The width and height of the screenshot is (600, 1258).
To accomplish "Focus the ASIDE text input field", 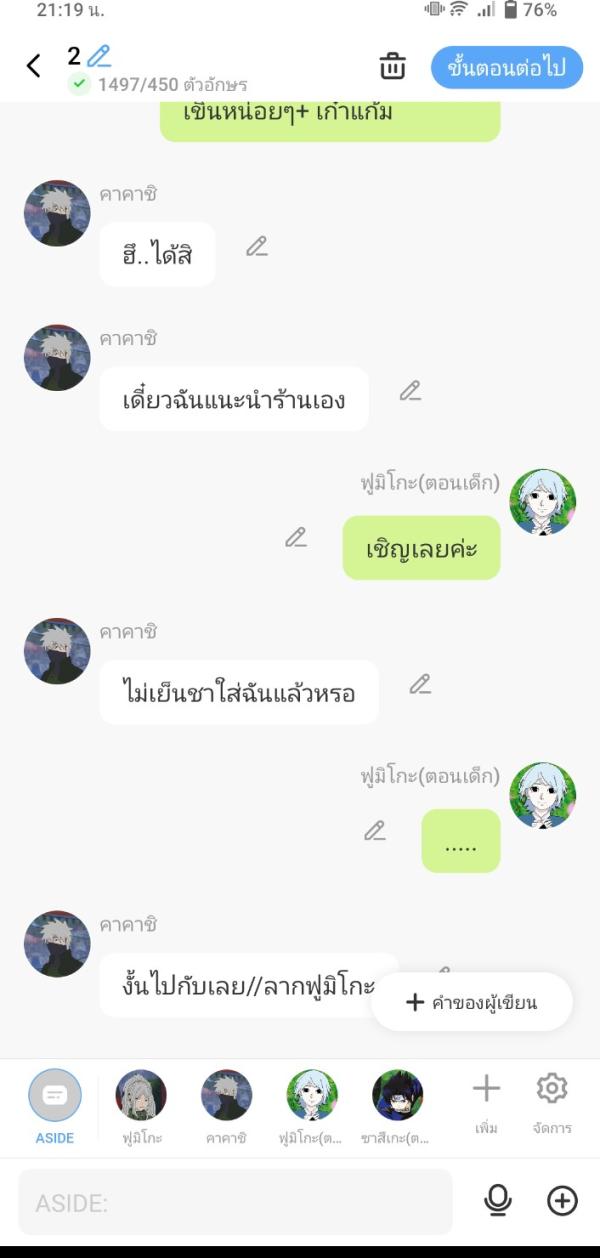I will pyautogui.click(x=235, y=1202).
